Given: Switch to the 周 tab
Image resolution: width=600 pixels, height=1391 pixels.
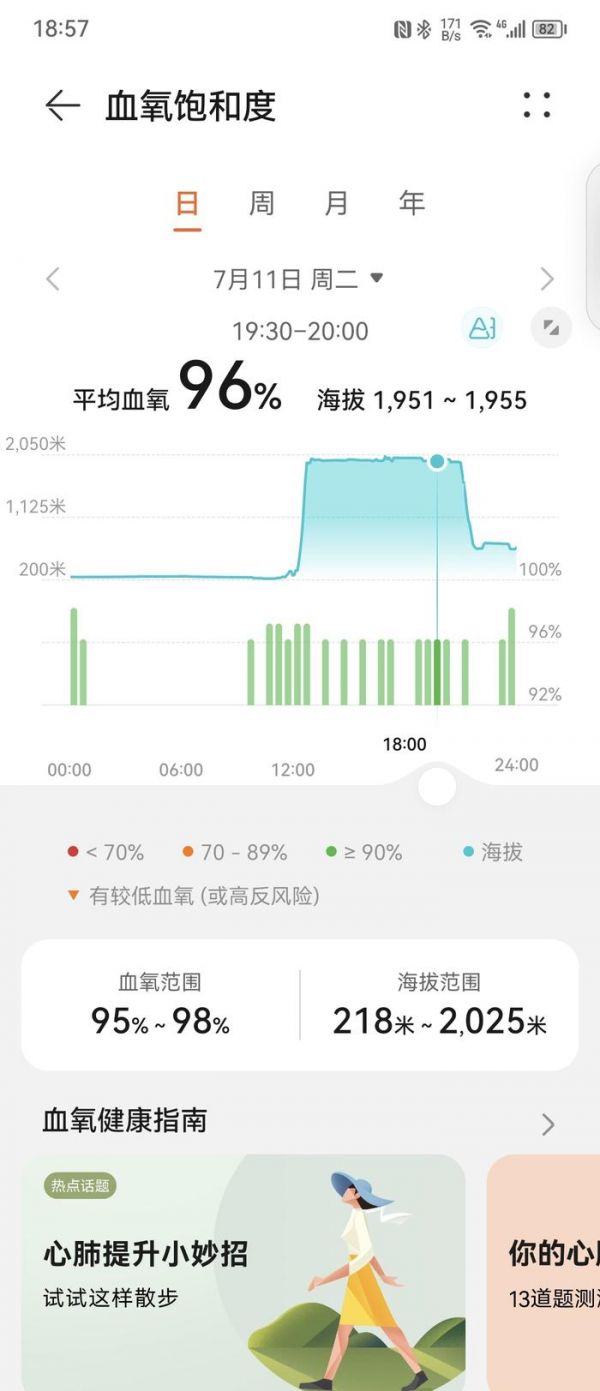Looking at the screenshot, I should (x=262, y=204).
